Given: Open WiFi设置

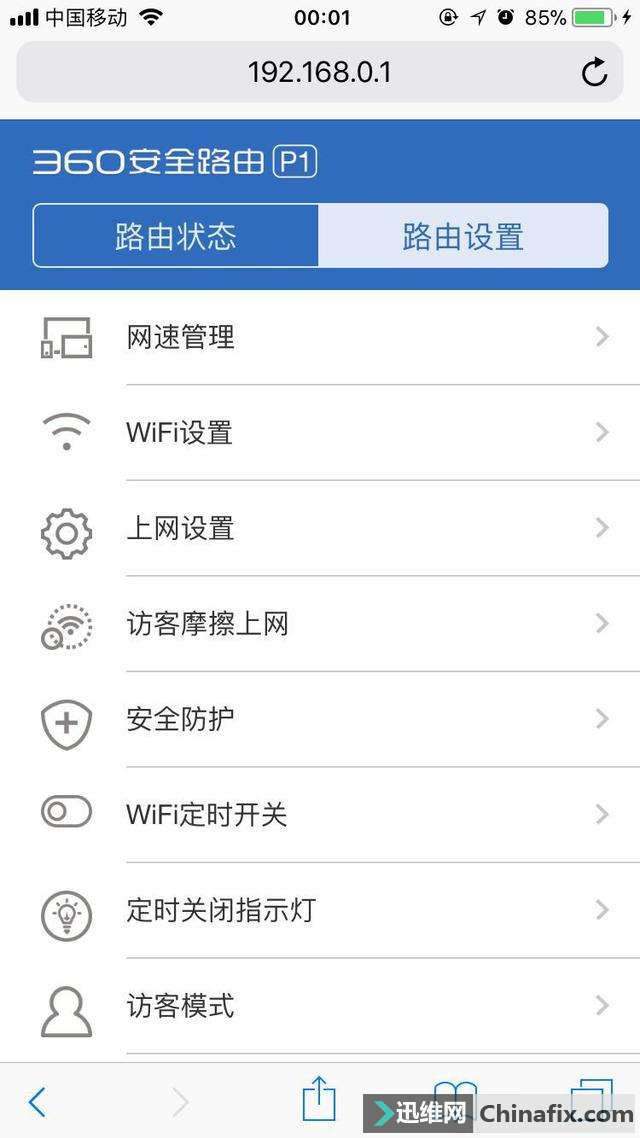Looking at the screenshot, I should pos(320,432).
